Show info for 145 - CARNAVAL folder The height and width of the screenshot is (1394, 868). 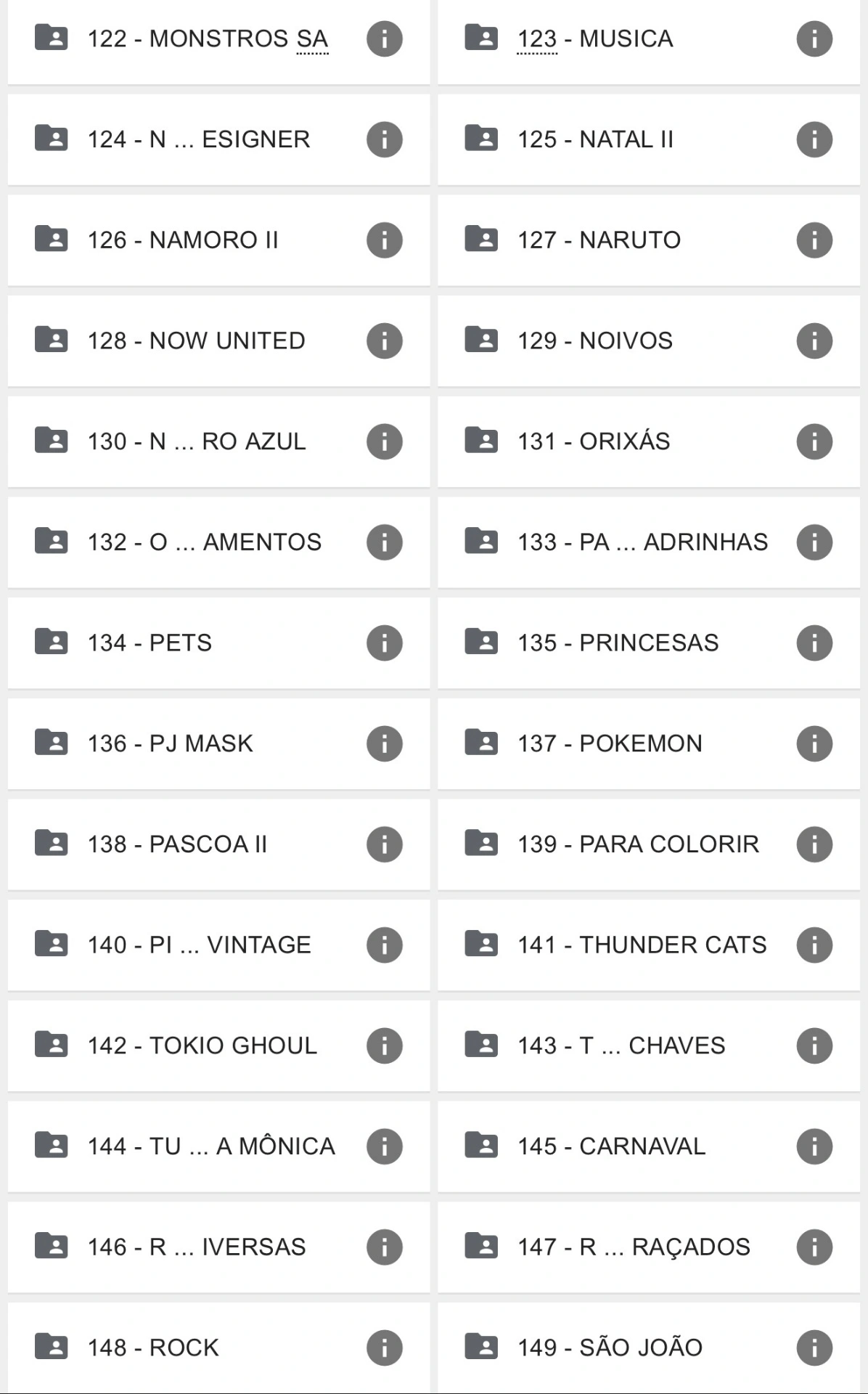pos(814,1146)
